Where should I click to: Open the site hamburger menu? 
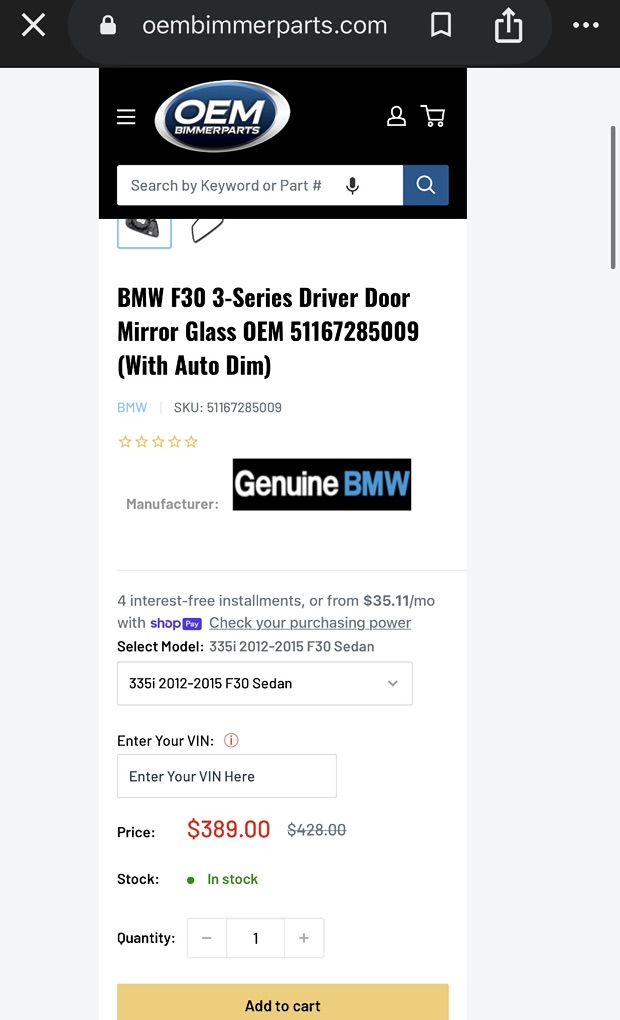click(126, 117)
